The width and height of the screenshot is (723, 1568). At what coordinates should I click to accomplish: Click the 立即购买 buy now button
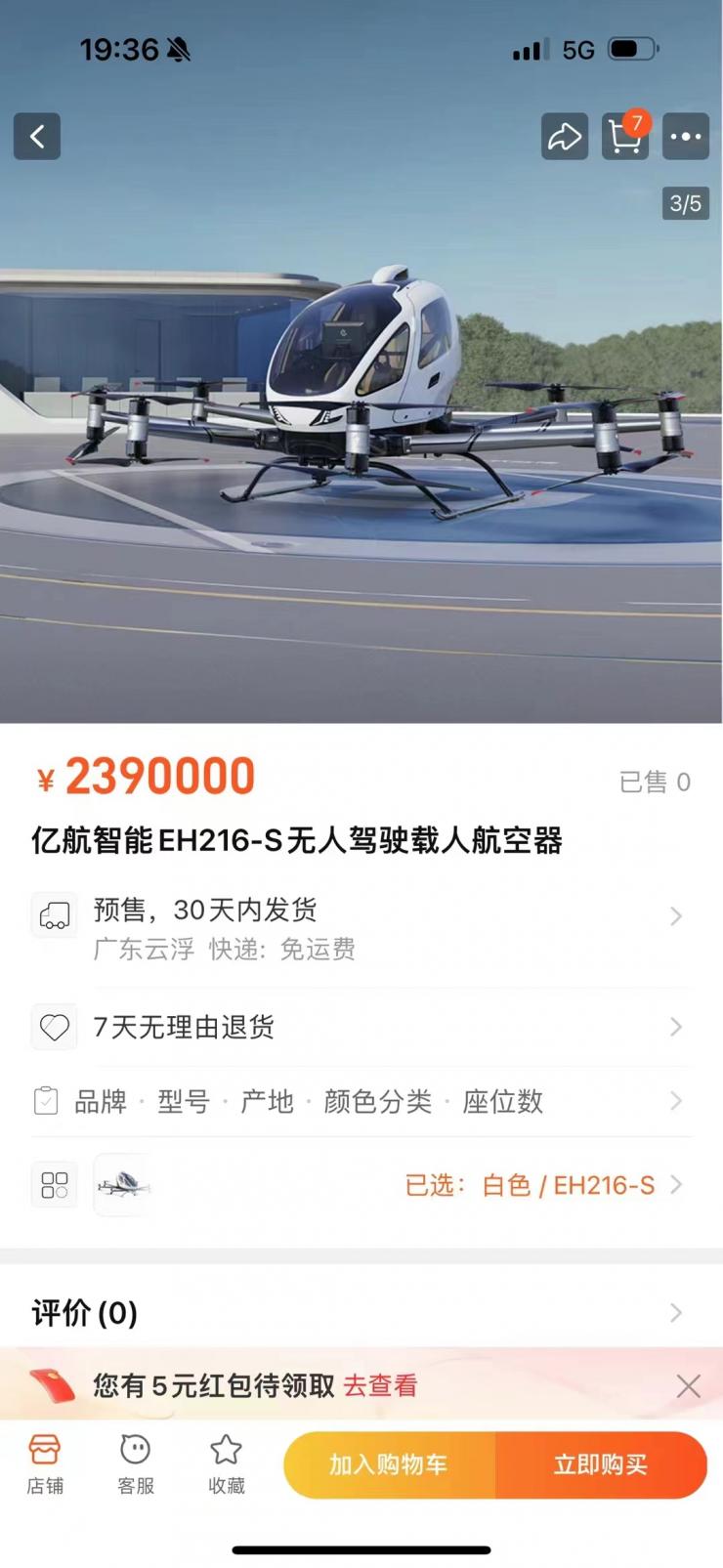(x=600, y=1464)
